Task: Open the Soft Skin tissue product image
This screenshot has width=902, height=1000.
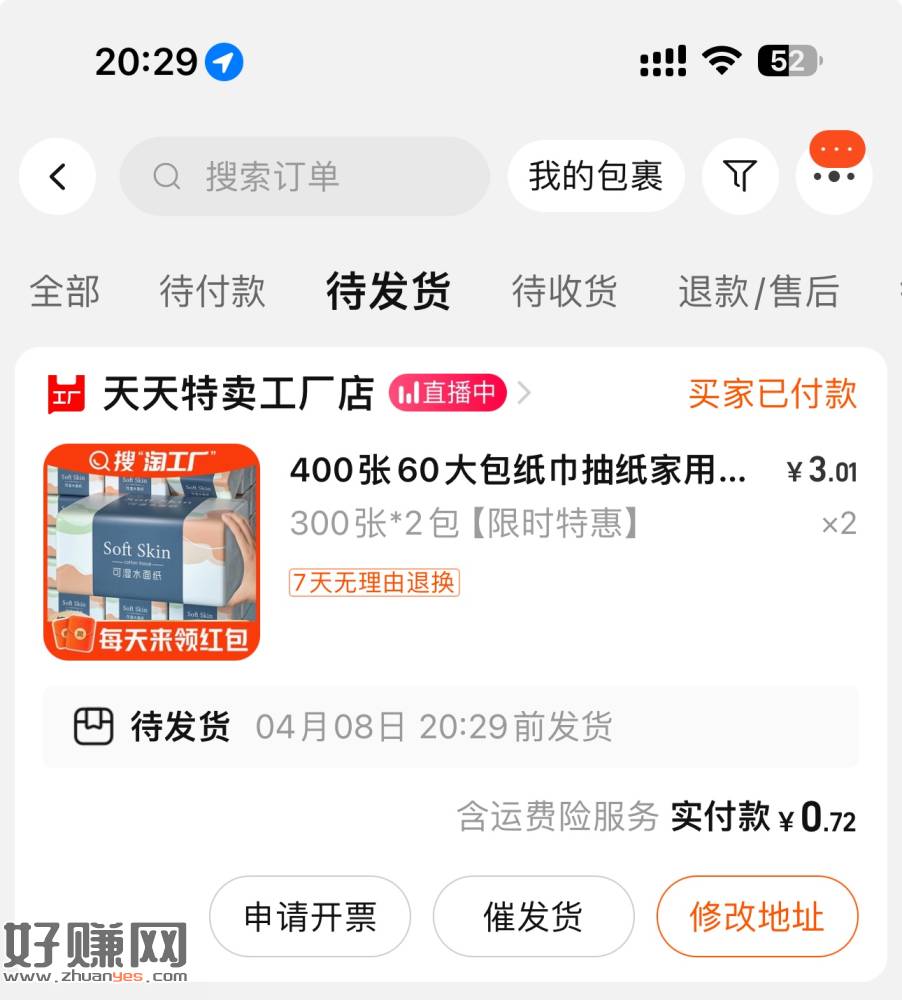Action: click(152, 552)
